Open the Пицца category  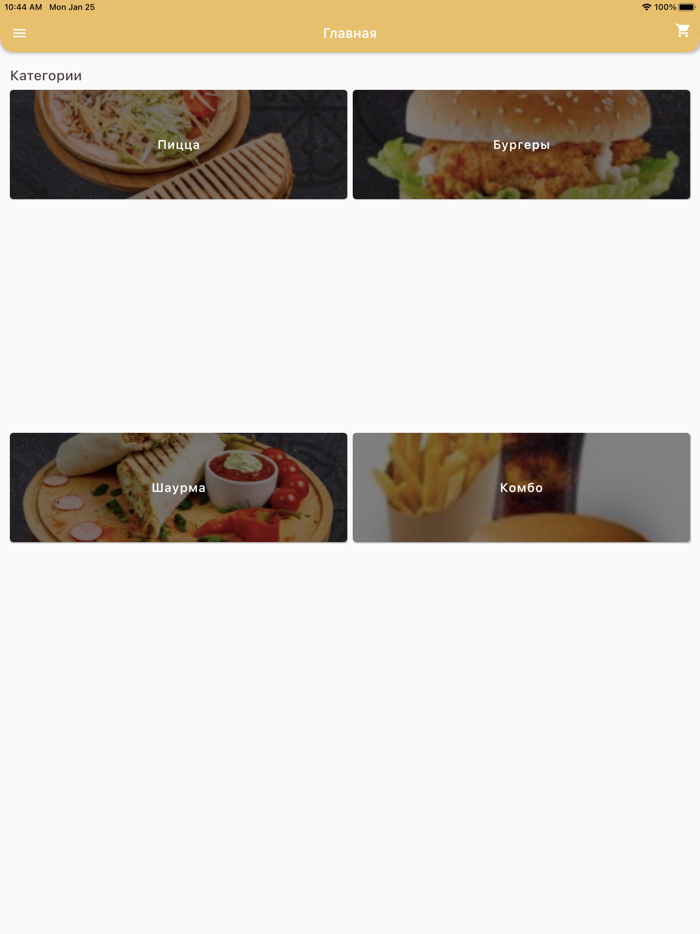(179, 145)
